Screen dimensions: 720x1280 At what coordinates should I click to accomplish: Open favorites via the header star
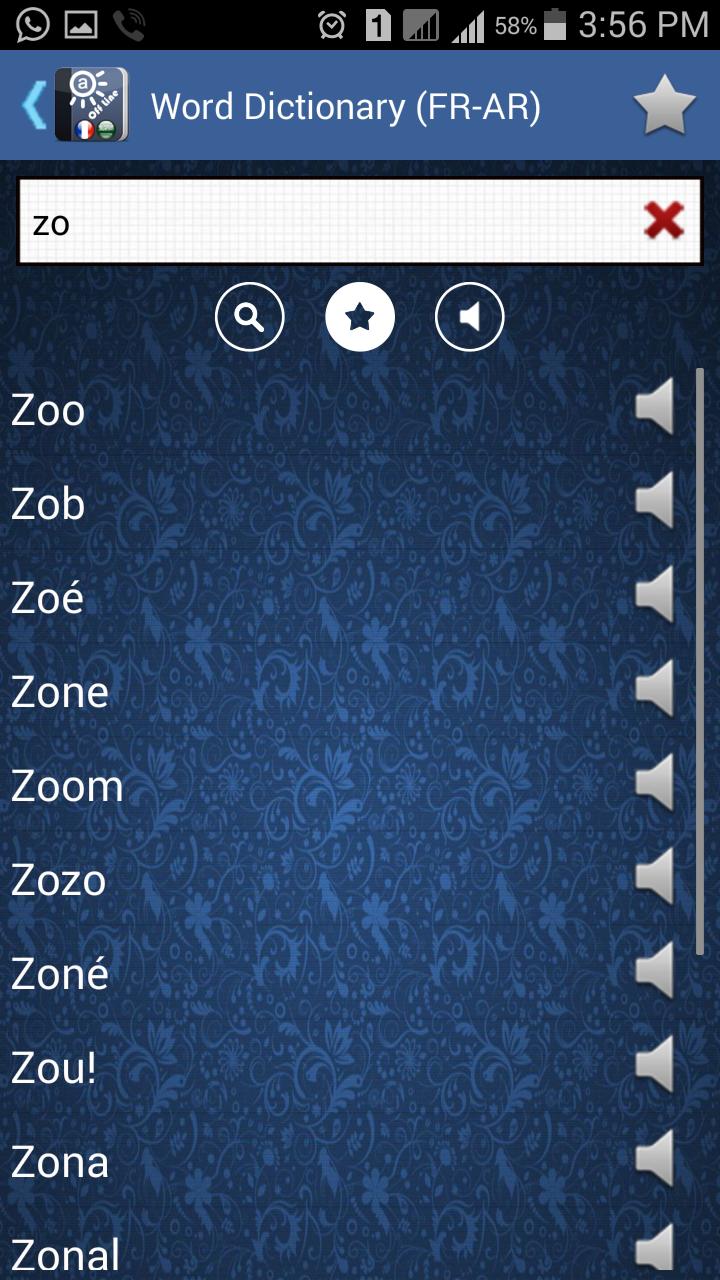click(664, 105)
